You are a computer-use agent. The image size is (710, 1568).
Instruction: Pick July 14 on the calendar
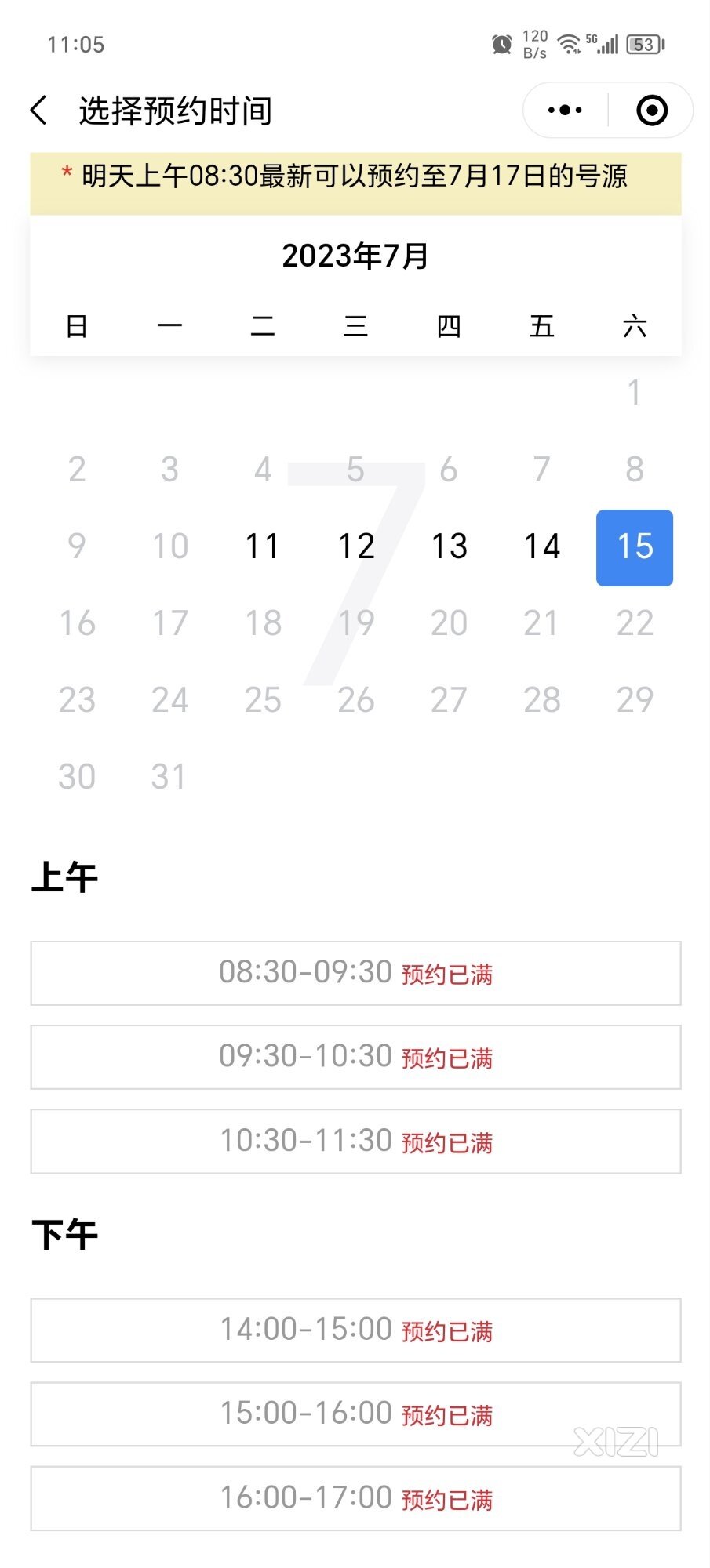[542, 546]
